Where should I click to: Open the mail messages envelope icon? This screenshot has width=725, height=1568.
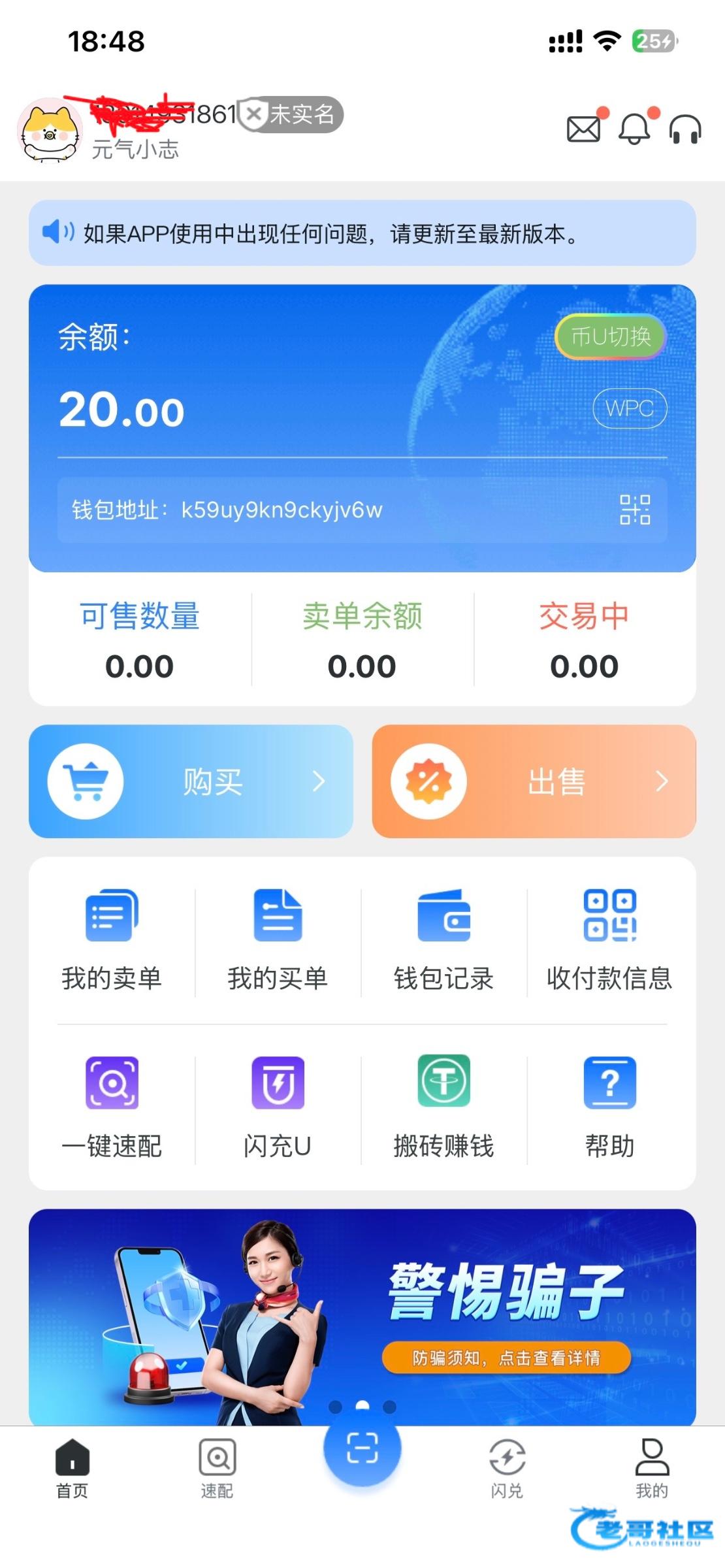(x=583, y=129)
